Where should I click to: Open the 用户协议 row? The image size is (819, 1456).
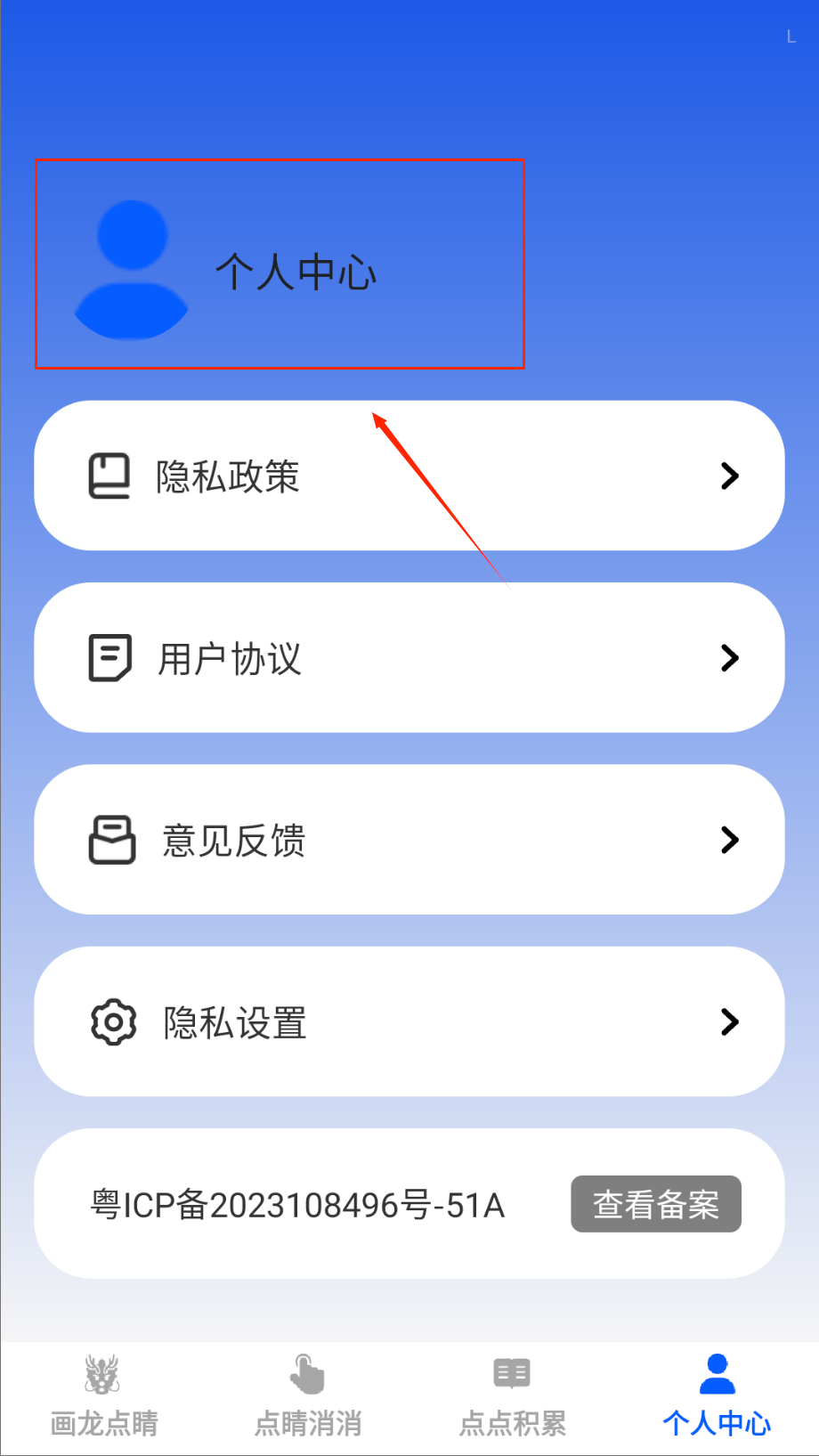click(409, 658)
